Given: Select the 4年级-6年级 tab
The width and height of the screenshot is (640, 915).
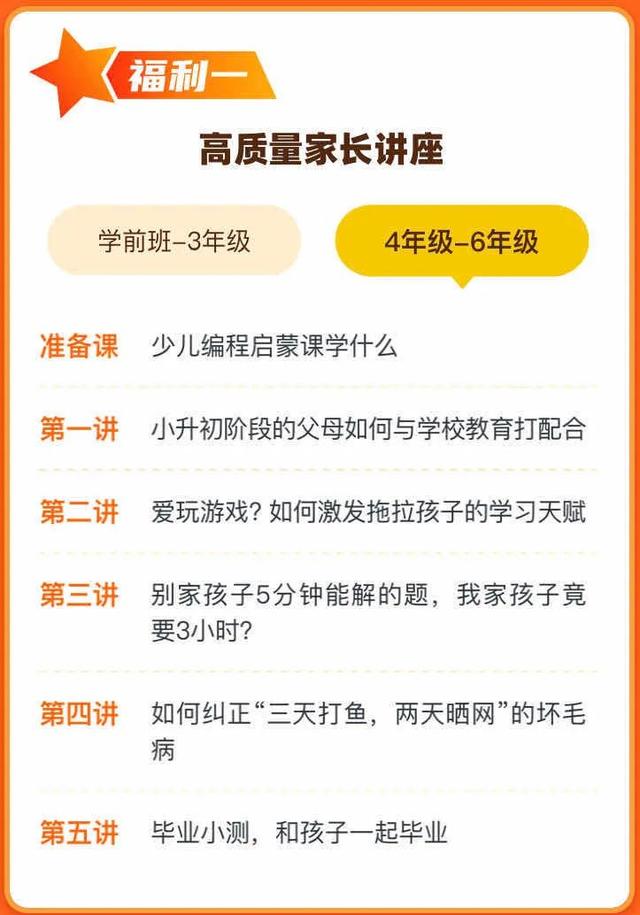Looking at the screenshot, I should (x=461, y=241).
